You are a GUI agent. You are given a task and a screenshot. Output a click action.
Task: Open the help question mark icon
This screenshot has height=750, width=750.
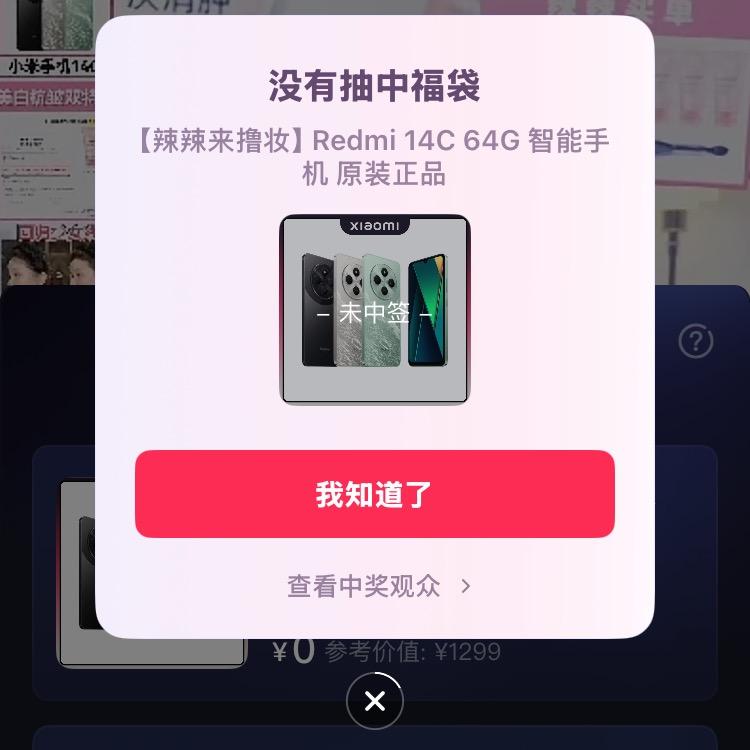click(696, 342)
